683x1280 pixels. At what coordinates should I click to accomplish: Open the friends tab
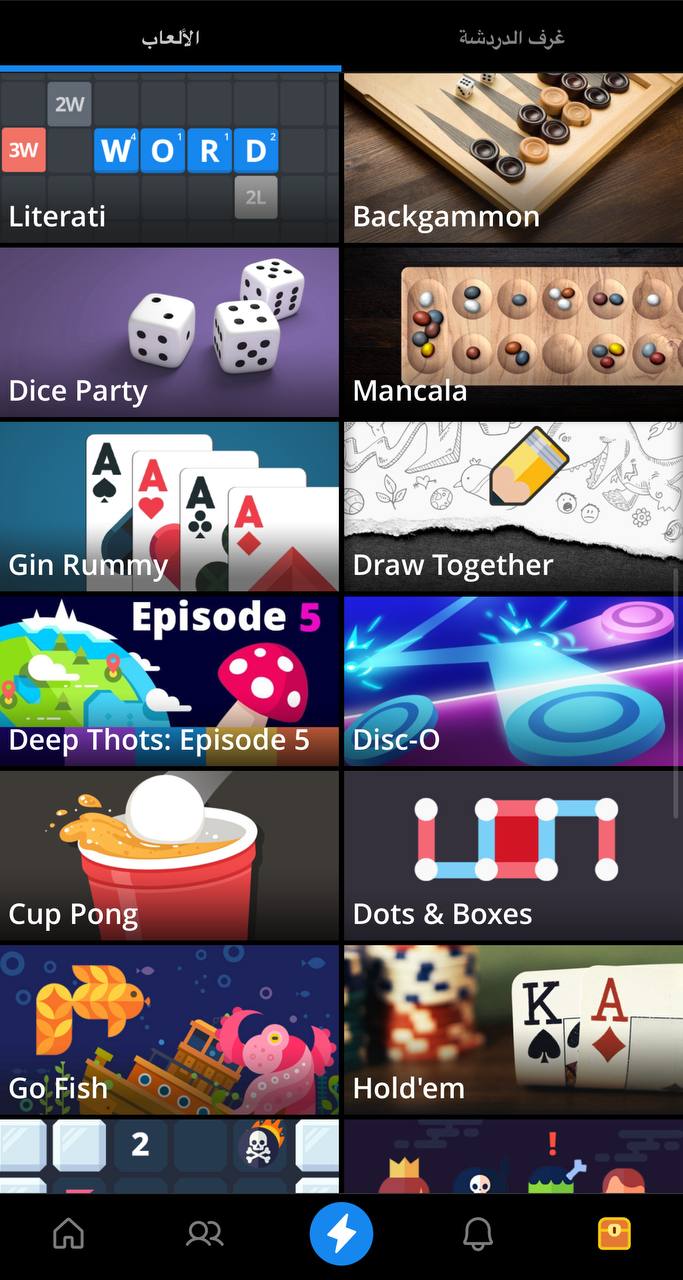[x=205, y=1234]
